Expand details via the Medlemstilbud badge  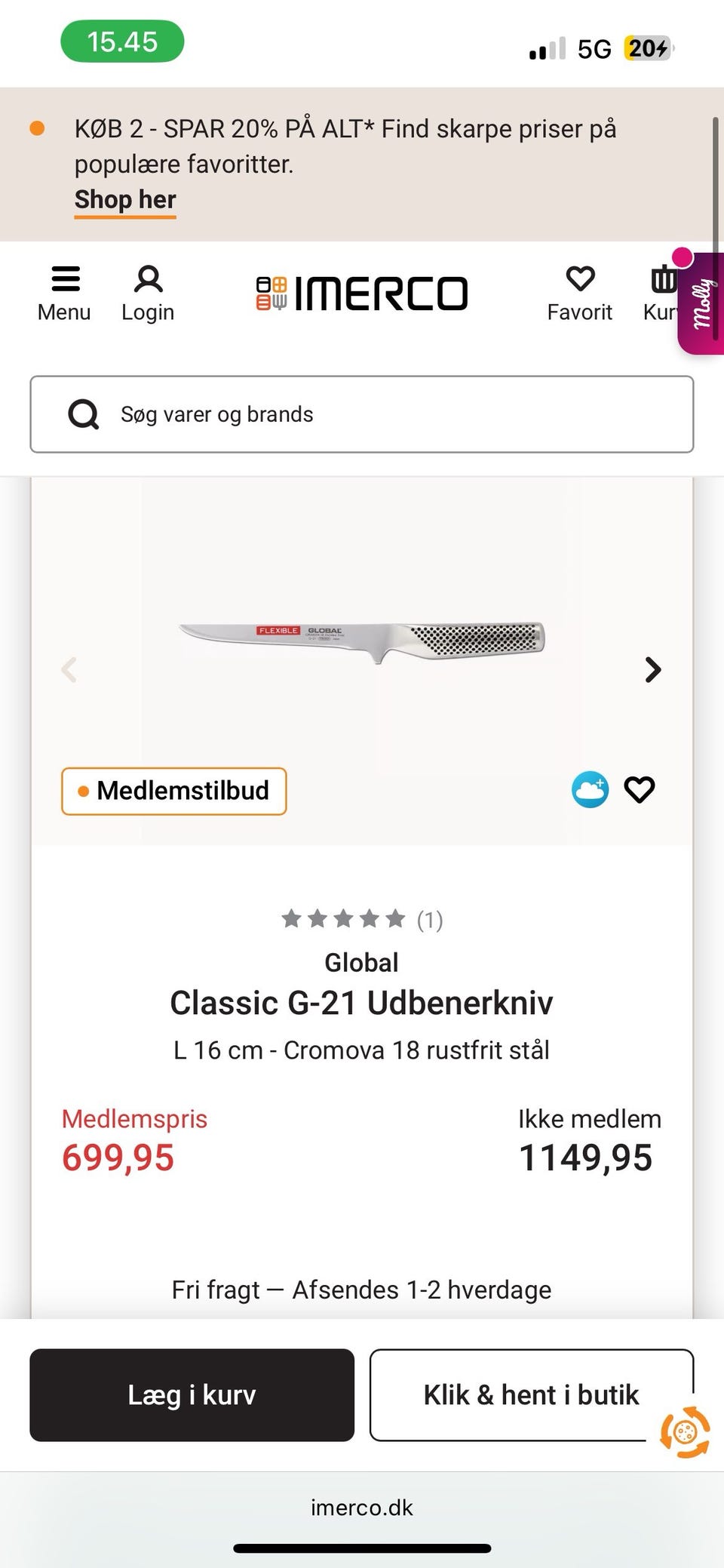[173, 791]
